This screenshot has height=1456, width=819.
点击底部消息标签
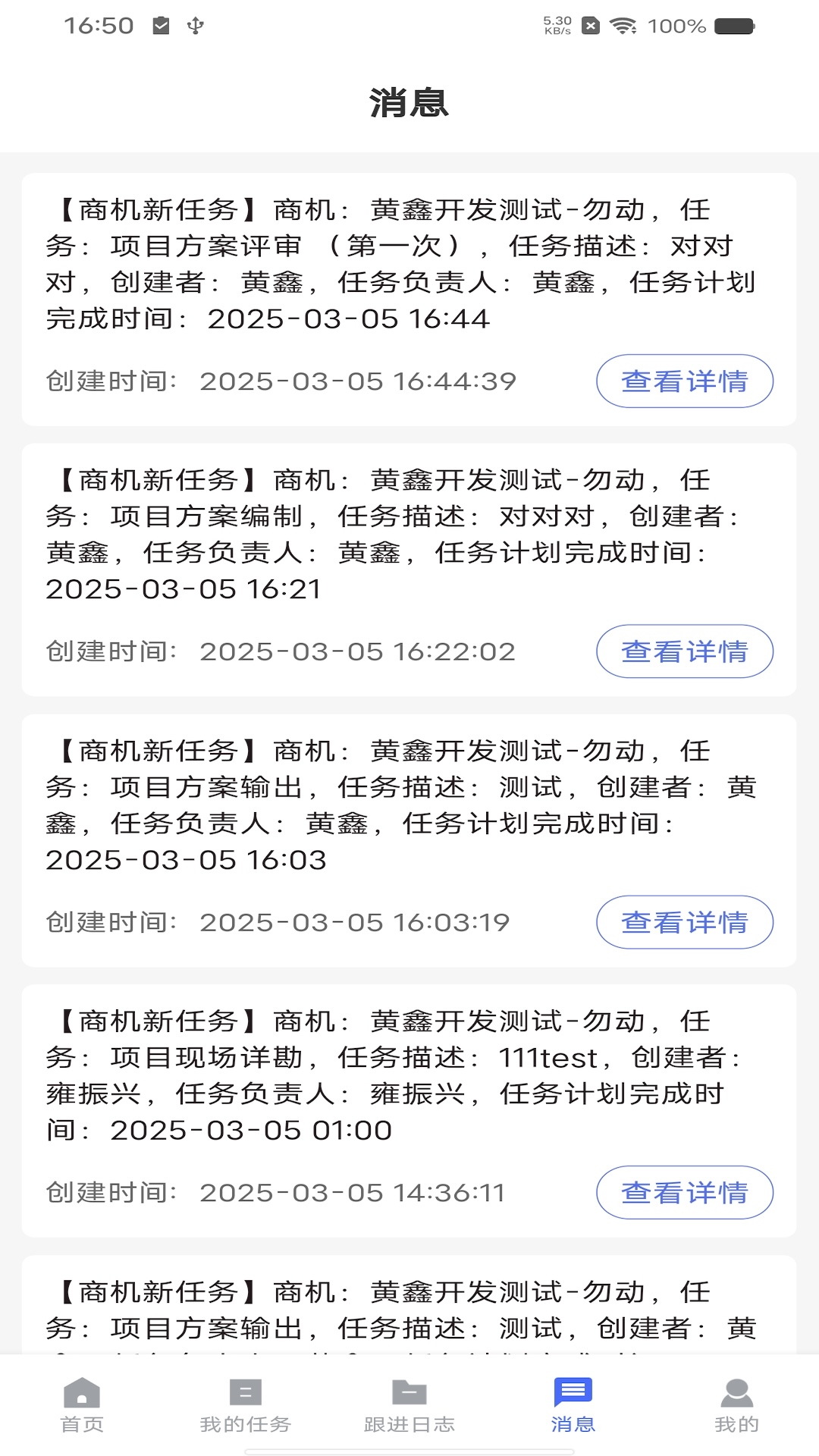click(573, 1405)
